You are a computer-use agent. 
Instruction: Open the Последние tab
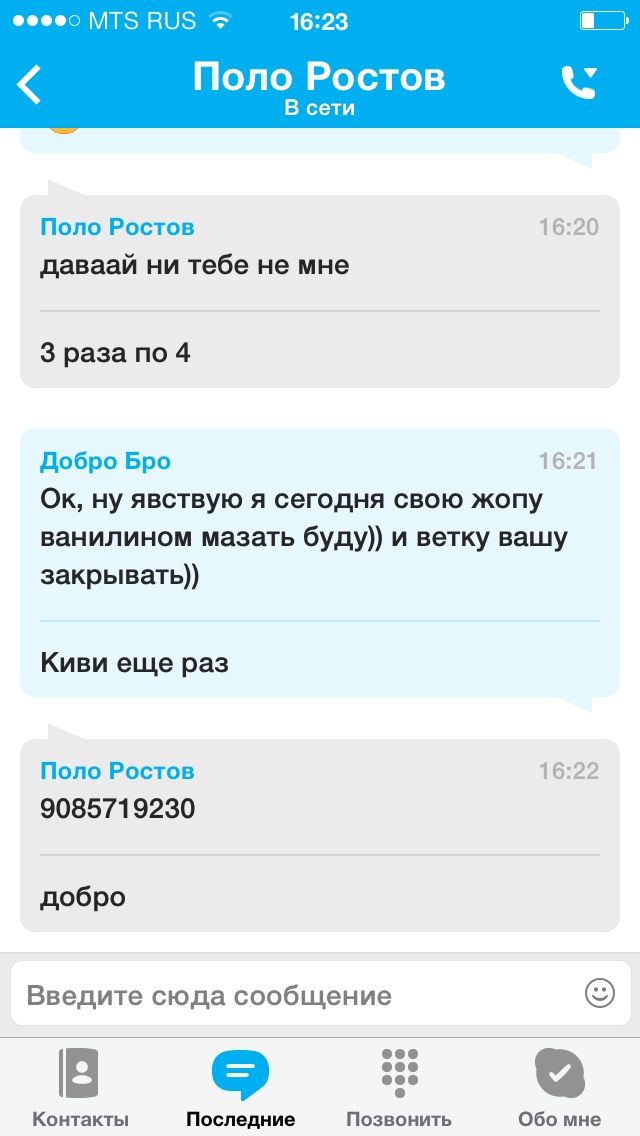coord(240,1087)
